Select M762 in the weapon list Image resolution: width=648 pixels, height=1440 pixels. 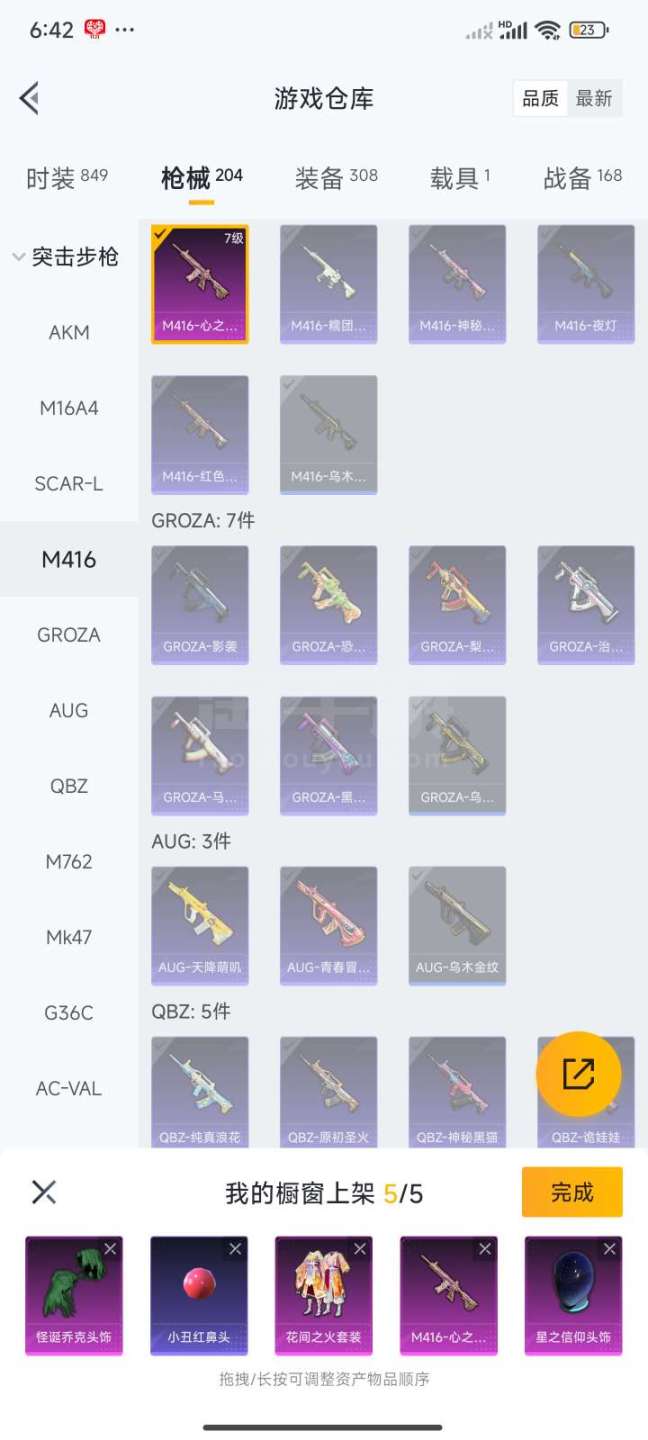pyautogui.click(x=69, y=861)
